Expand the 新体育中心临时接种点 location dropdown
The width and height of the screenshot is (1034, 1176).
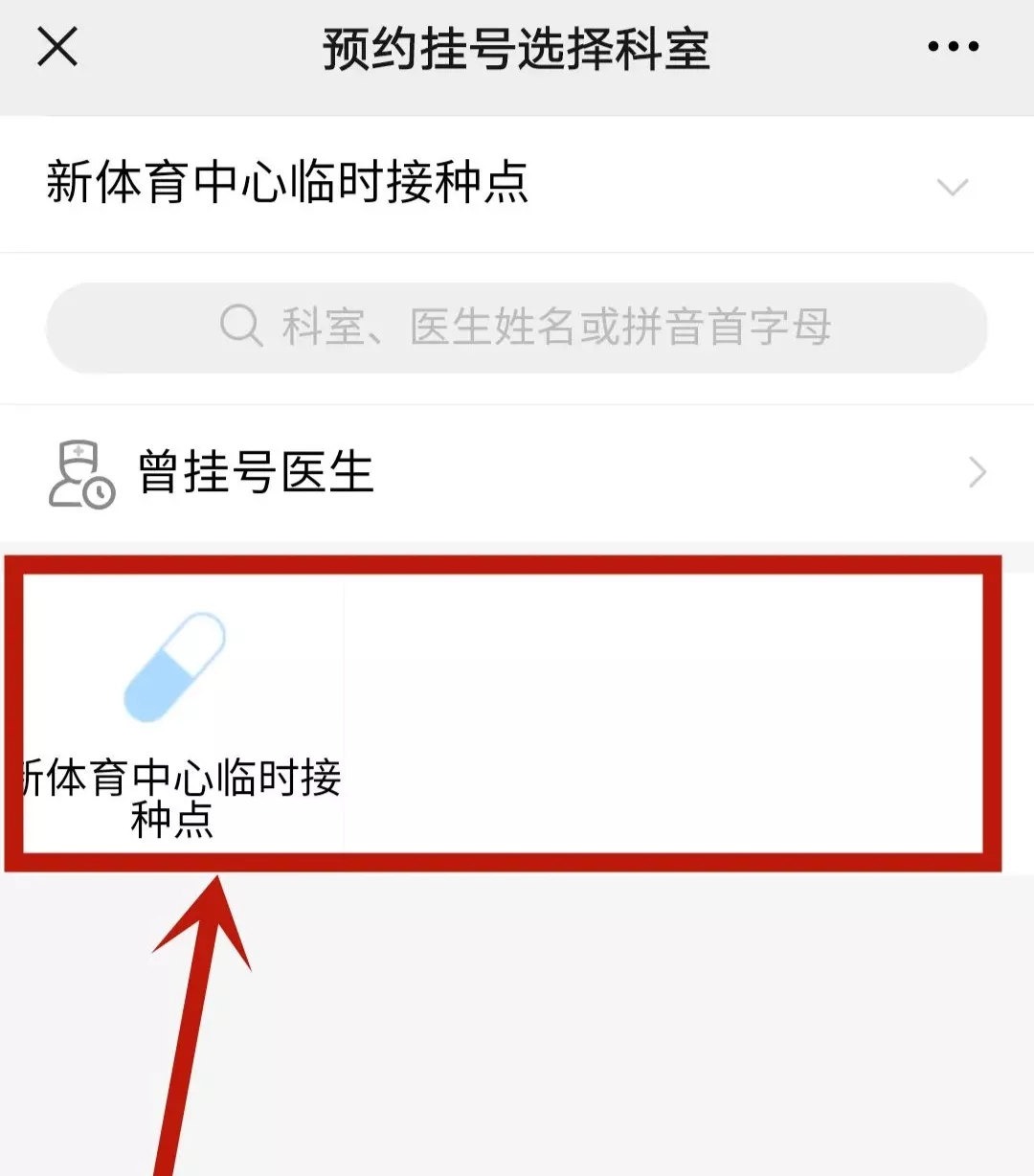click(x=952, y=185)
